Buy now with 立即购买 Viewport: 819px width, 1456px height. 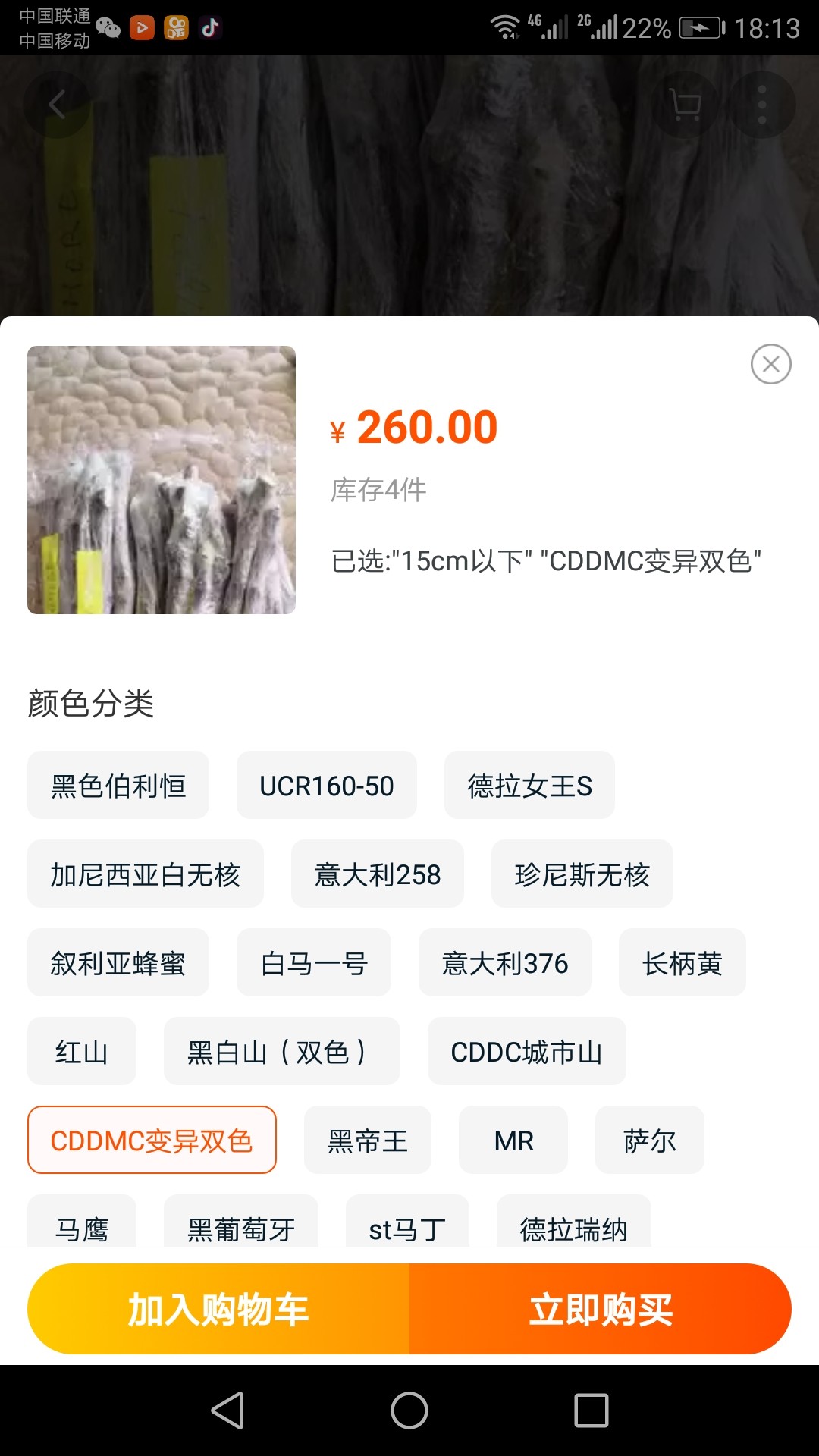[601, 1309]
